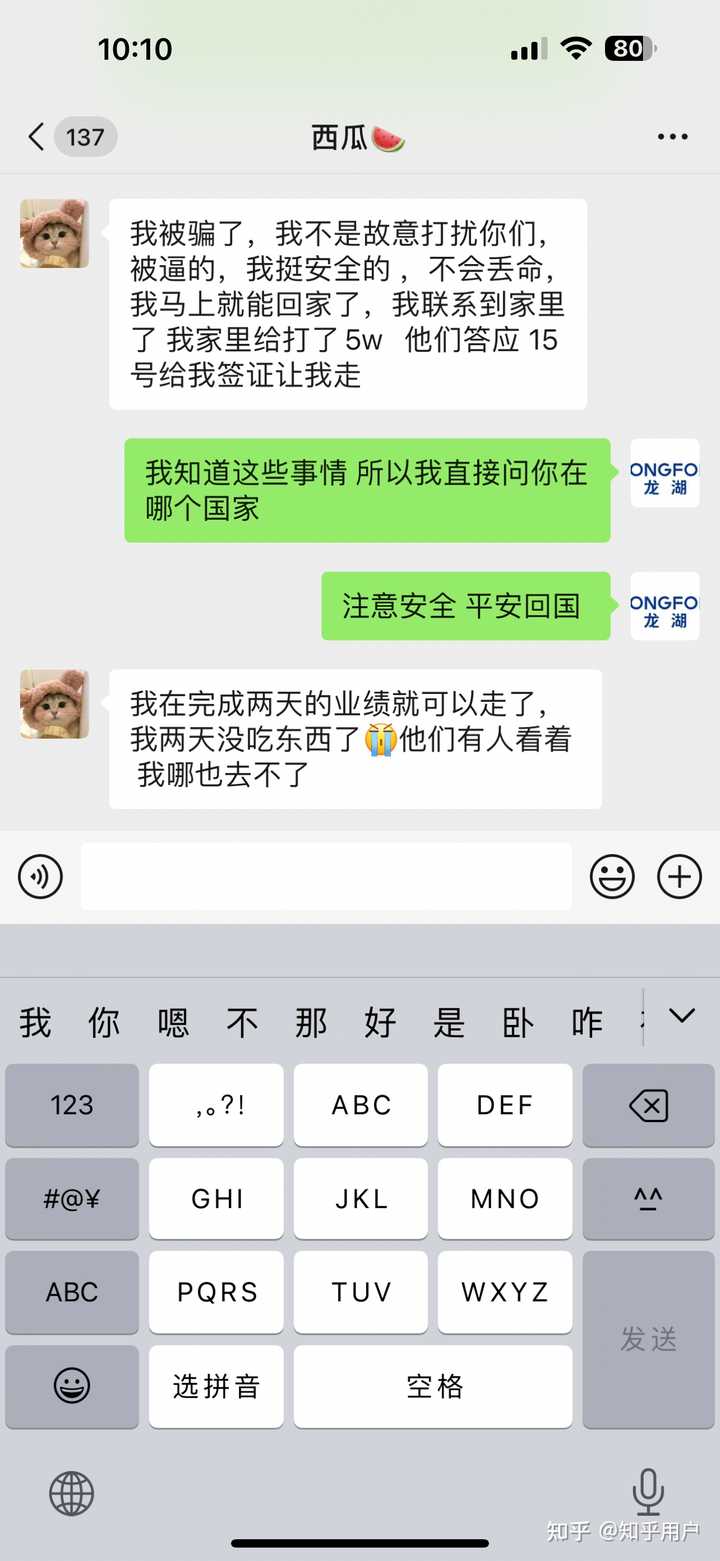
Task: Switch keyboard language with globe key
Action: coord(71,1494)
